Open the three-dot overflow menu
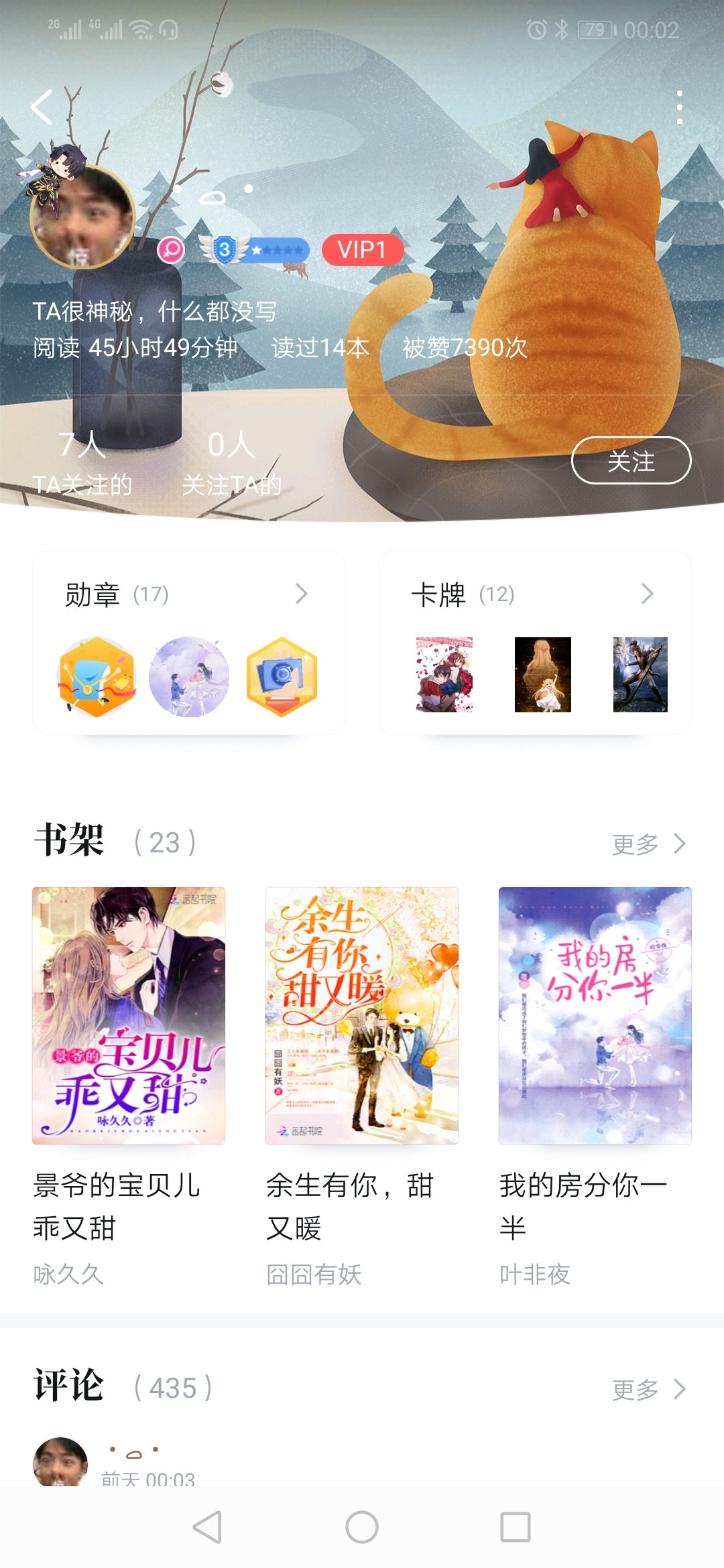Viewport: 724px width, 1568px height. tap(679, 107)
